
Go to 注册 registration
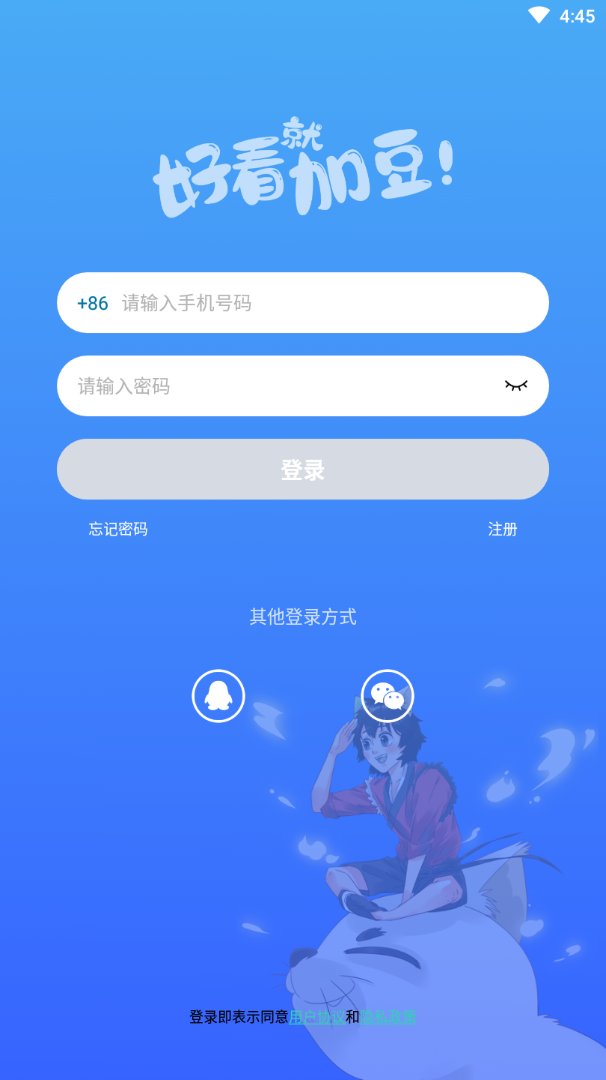pyautogui.click(x=502, y=529)
